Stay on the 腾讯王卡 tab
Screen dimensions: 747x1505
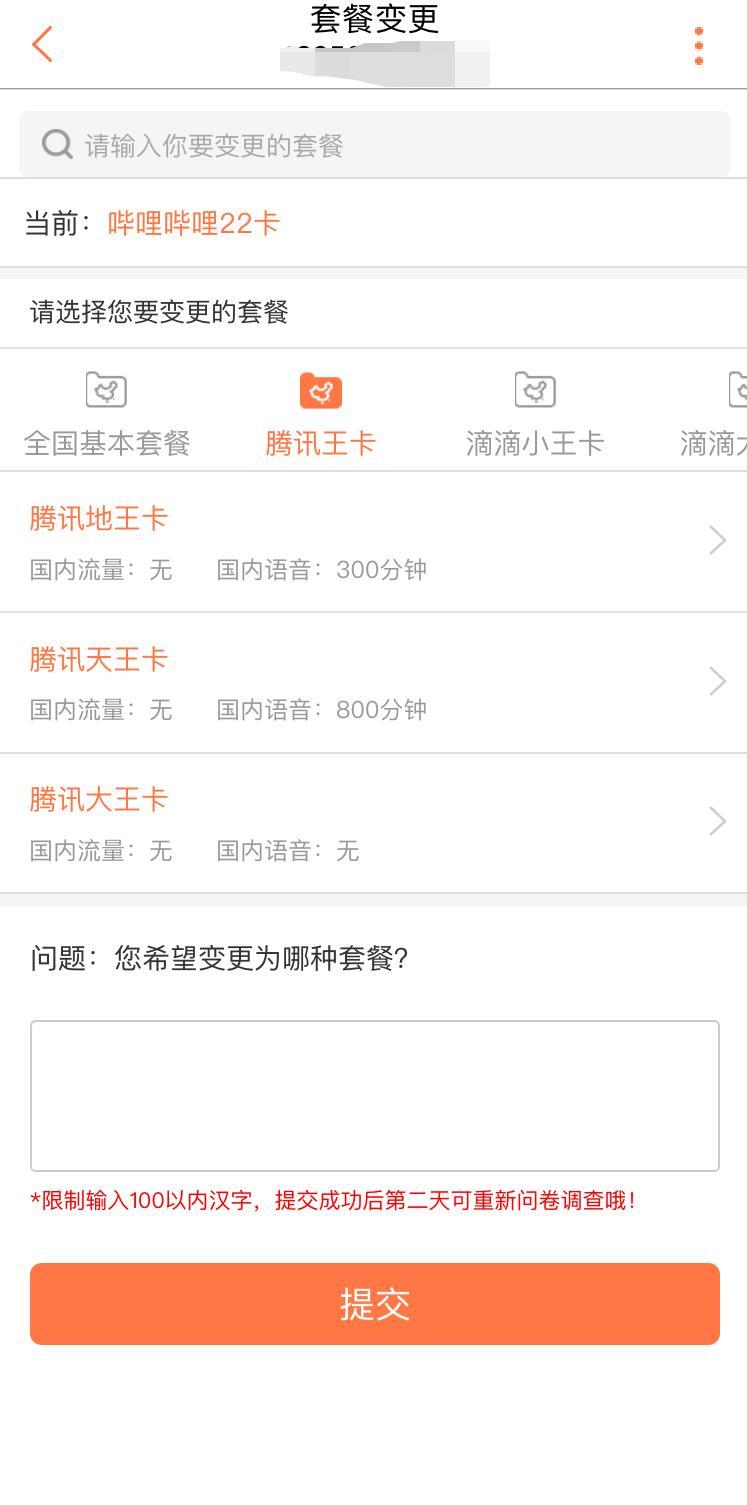click(x=320, y=443)
